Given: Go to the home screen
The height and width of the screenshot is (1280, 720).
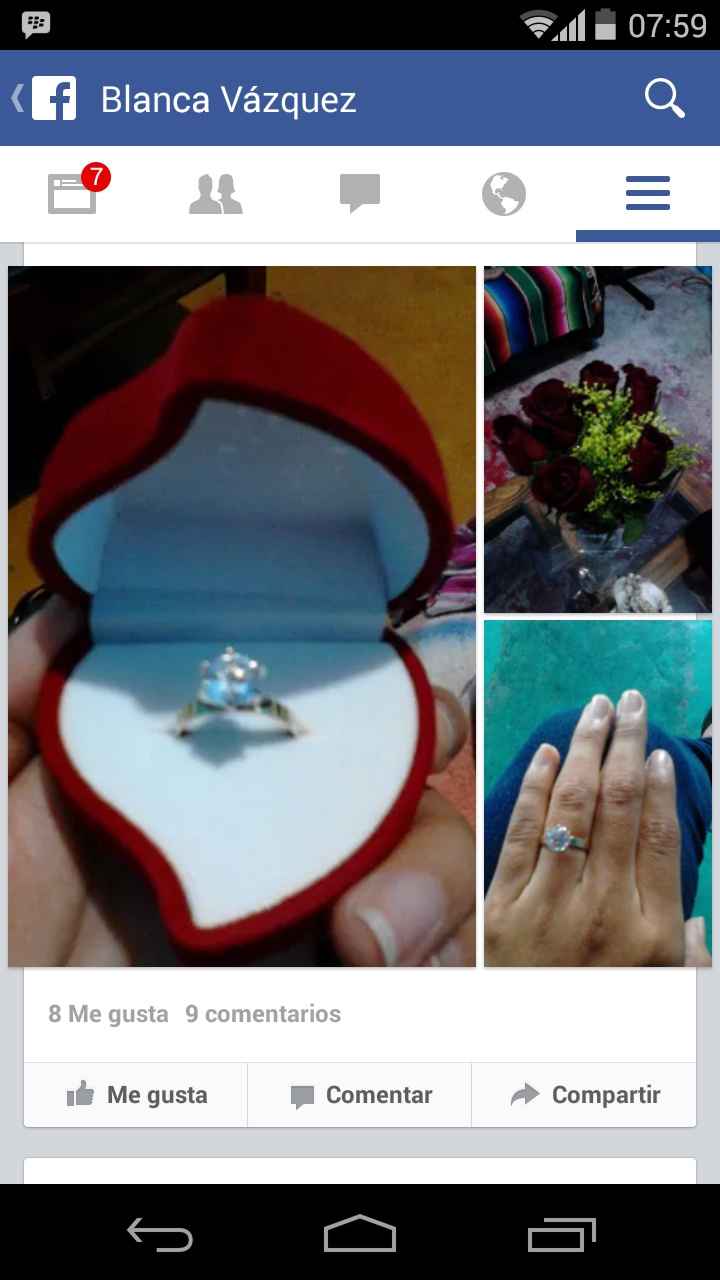Looking at the screenshot, I should 360,1235.
